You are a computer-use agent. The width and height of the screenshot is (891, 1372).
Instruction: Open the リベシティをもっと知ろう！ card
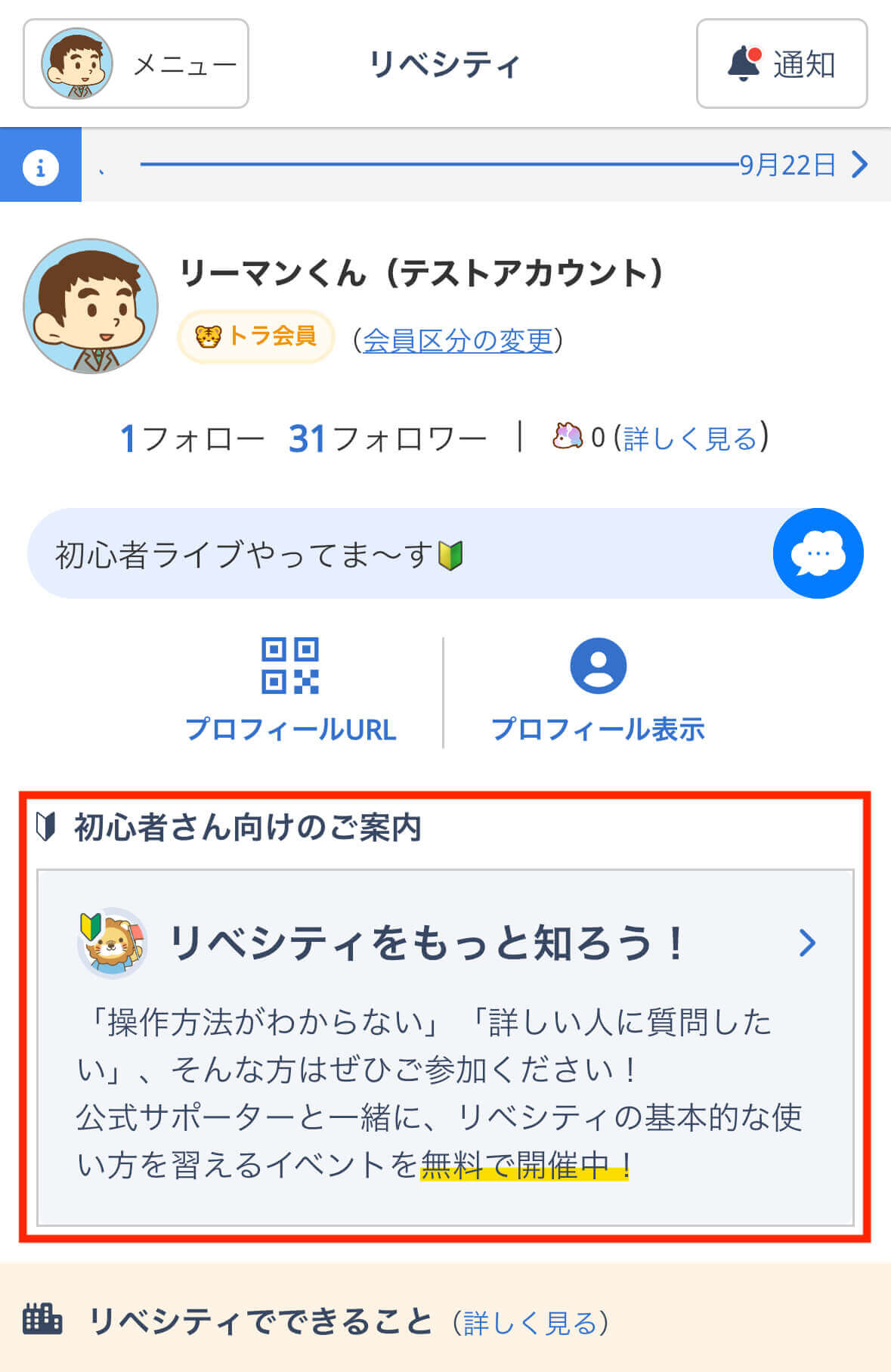click(x=445, y=1047)
